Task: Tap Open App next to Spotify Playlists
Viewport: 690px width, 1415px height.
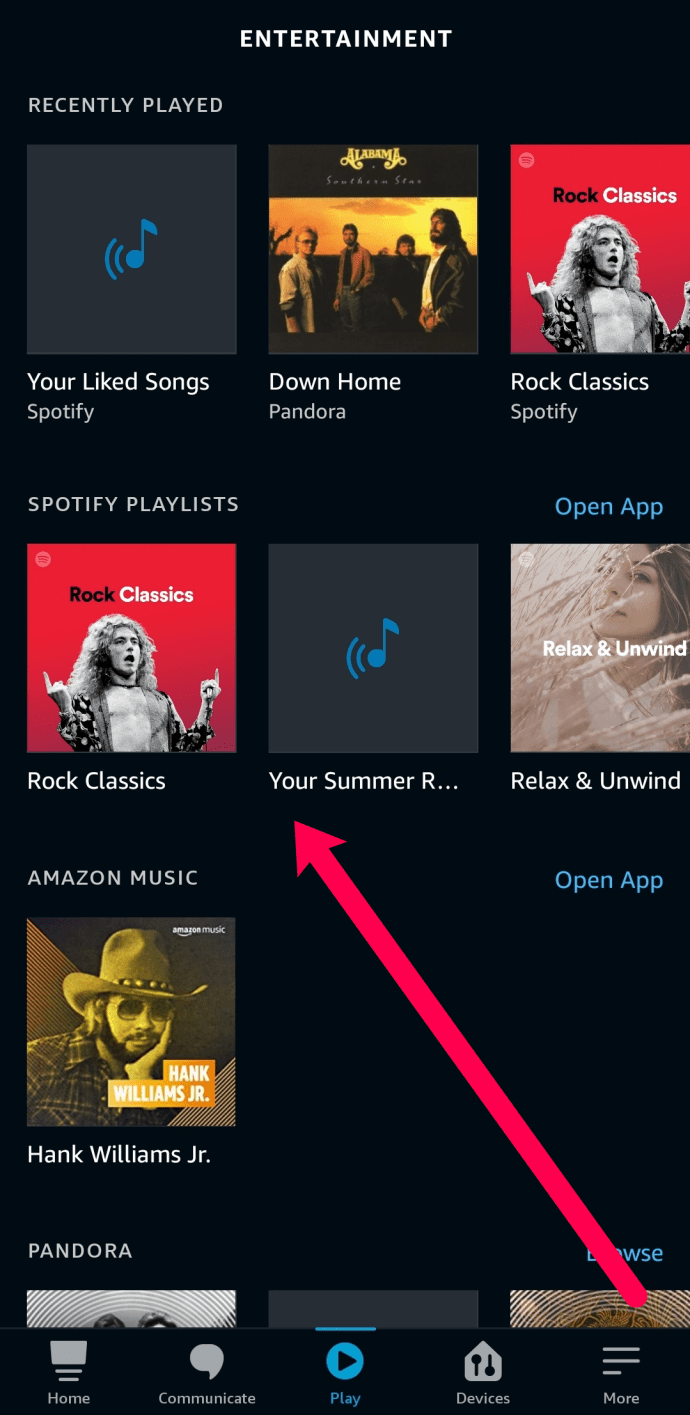Action: coord(609,507)
